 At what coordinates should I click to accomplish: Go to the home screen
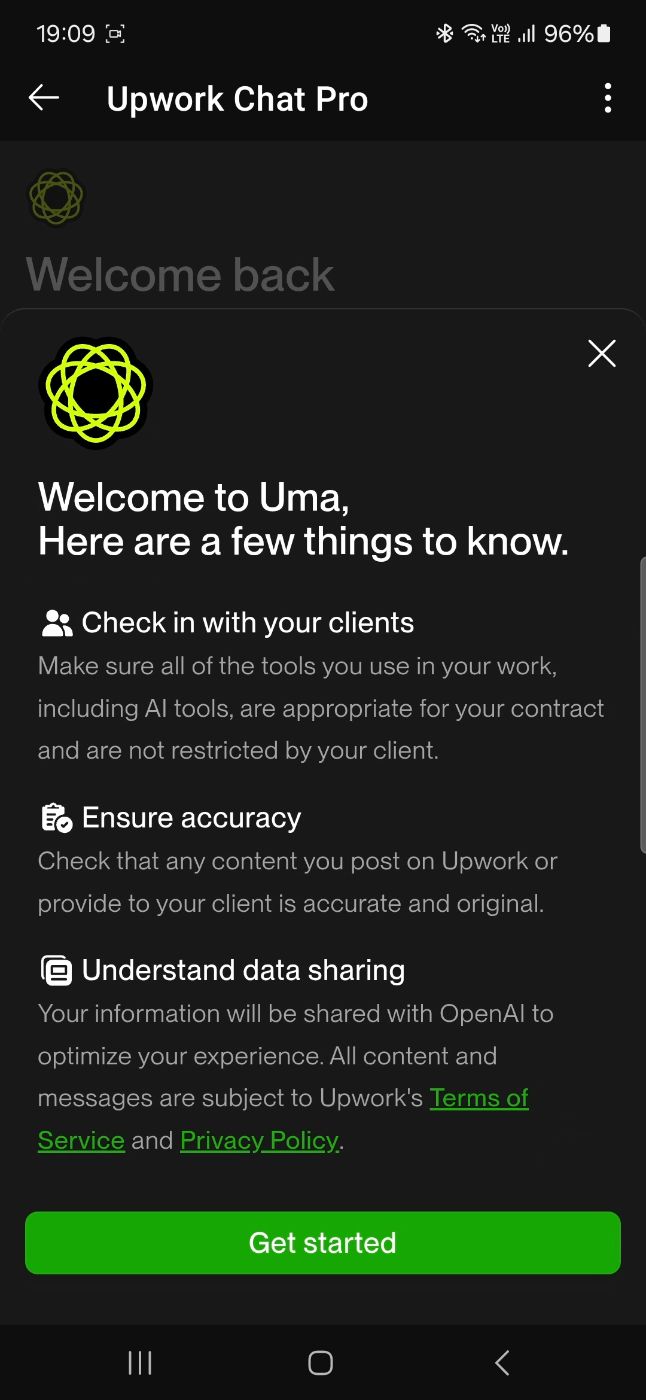click(x=320, y=1362)
